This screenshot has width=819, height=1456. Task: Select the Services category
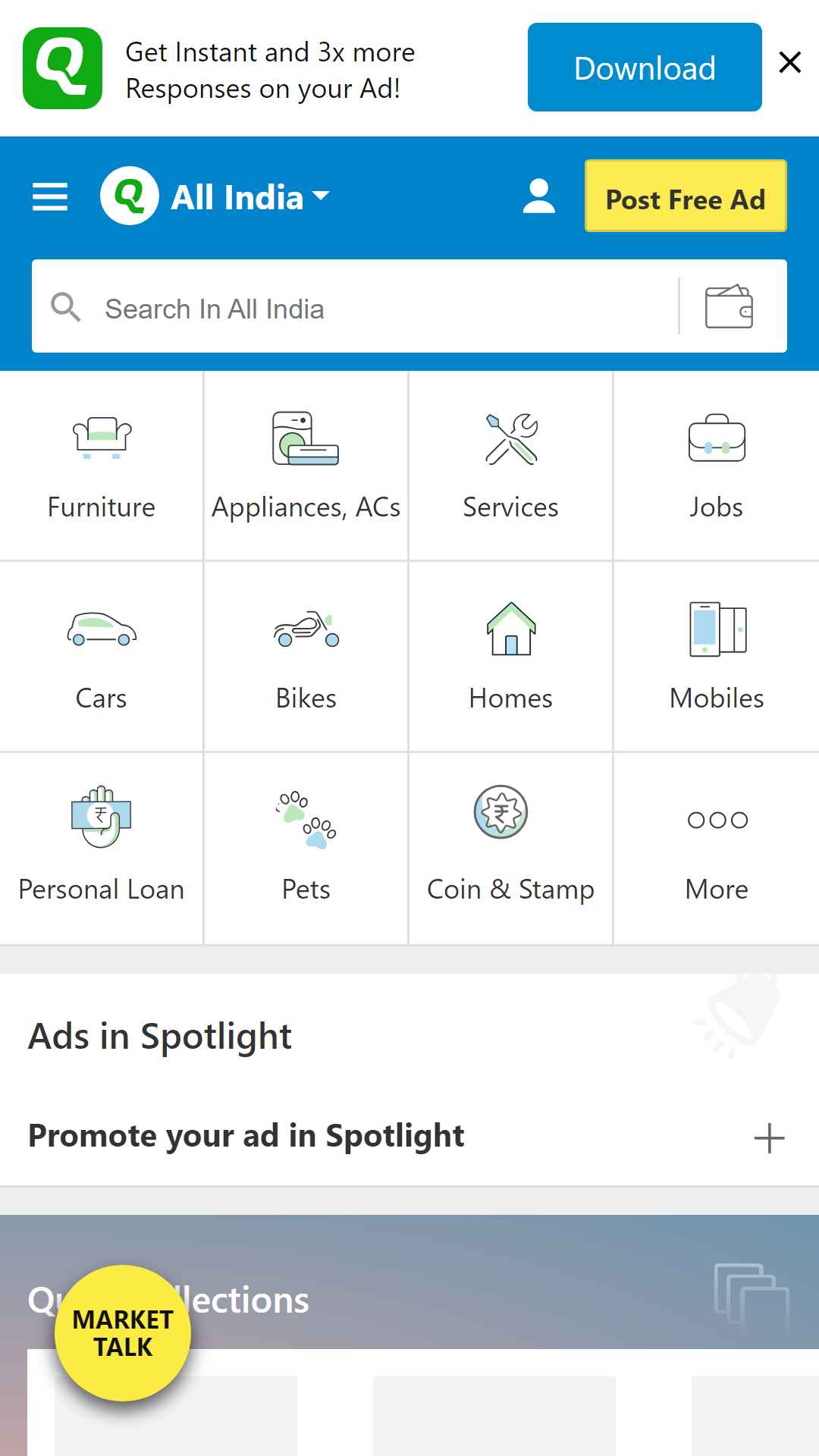pos(511,466)
